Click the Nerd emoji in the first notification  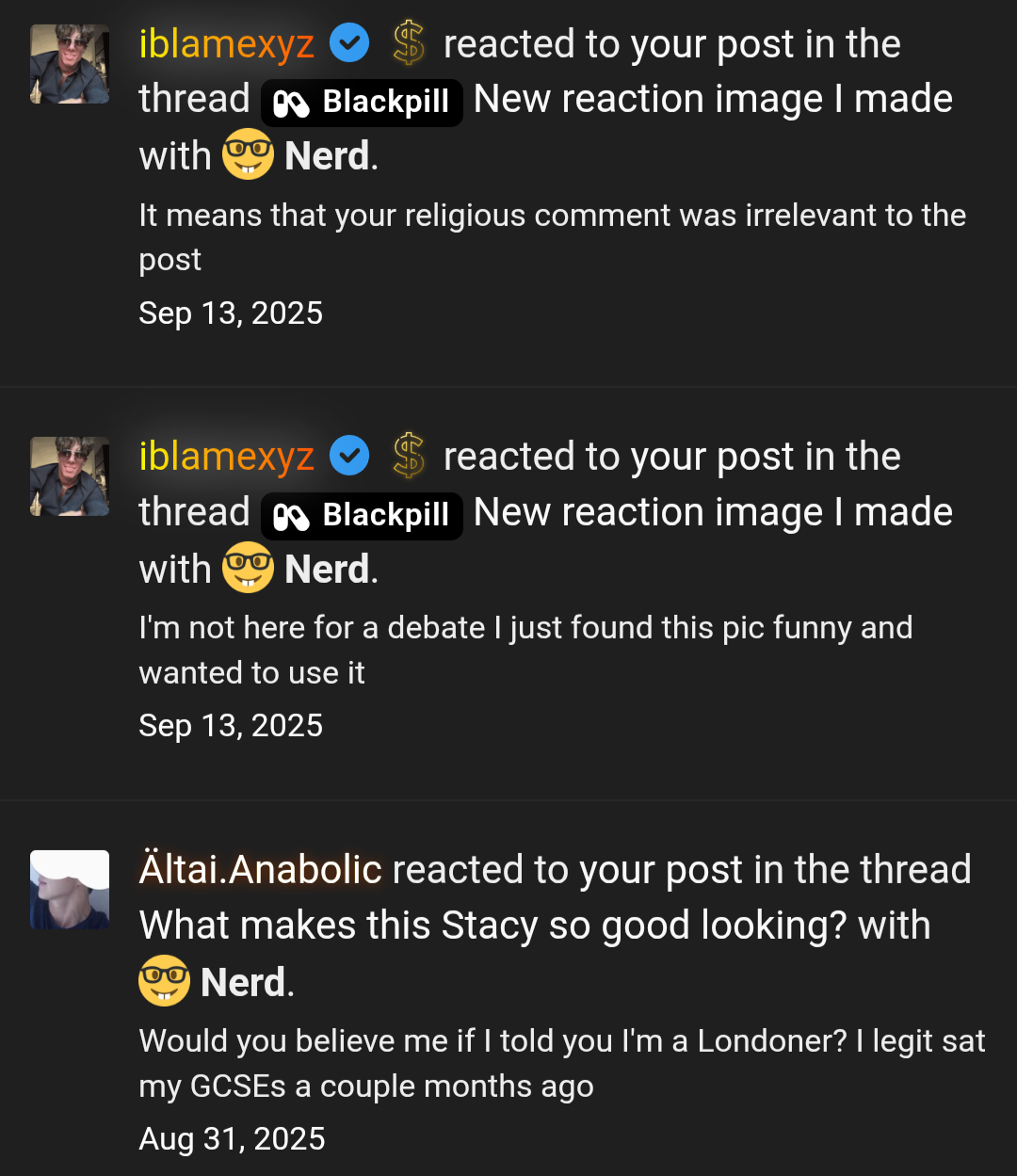pos(247,154)
